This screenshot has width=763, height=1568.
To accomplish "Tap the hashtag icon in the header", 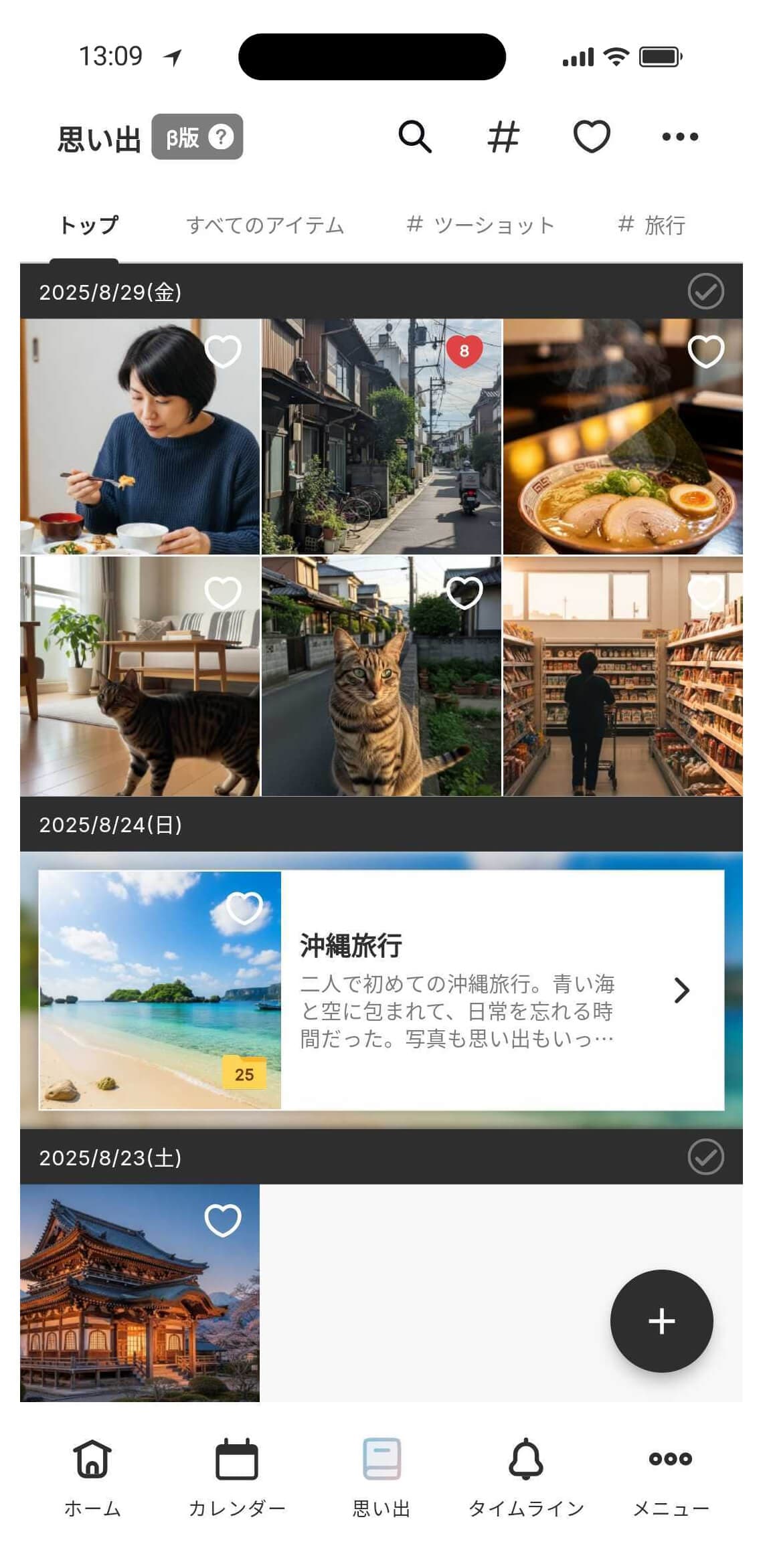I will pos(503,136).
